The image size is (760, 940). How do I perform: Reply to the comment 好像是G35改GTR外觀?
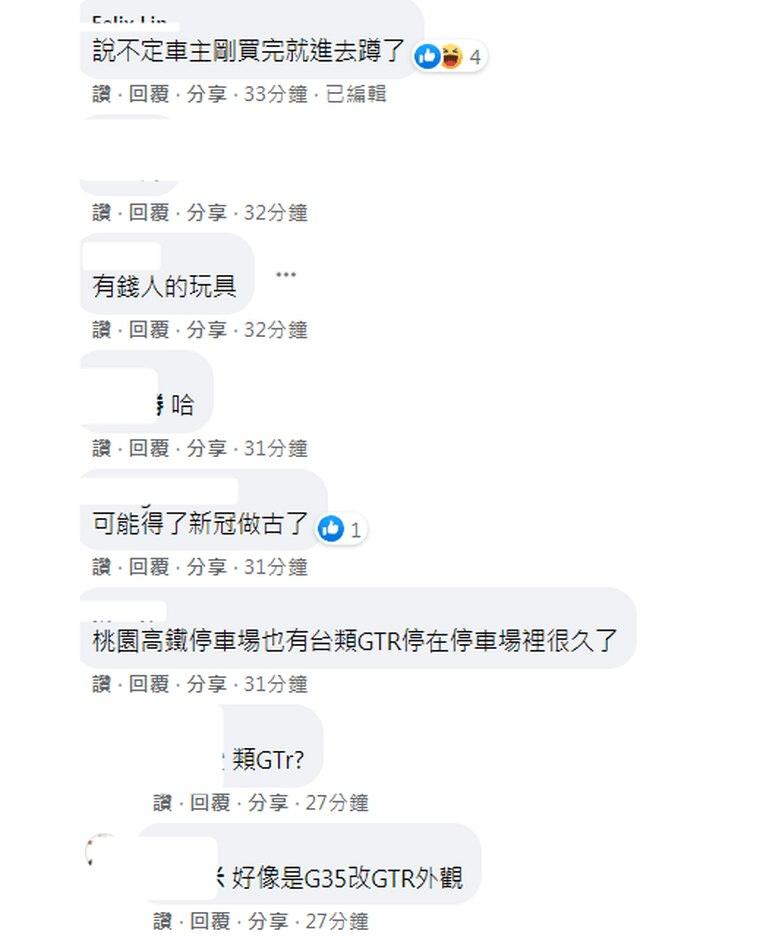point(210,920)
